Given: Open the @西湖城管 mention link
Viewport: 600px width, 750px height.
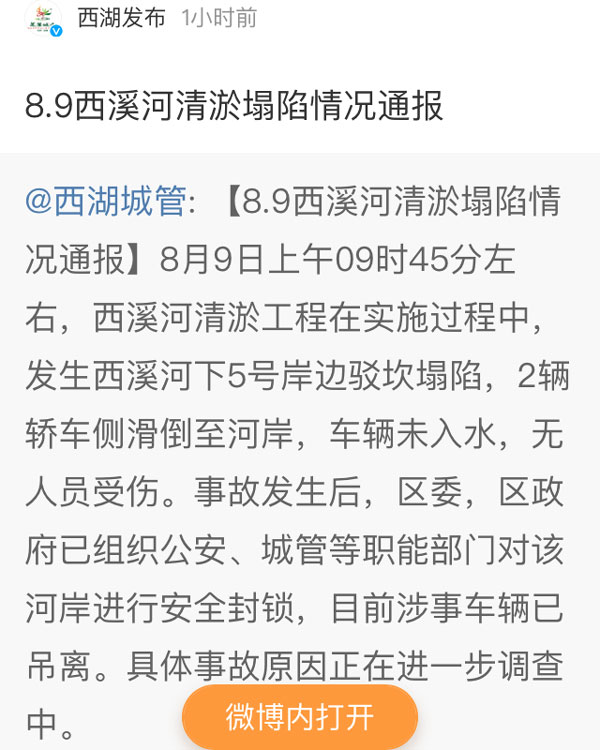Looking at the screenshot, I should pyautogui.click(x=105, y=201).
